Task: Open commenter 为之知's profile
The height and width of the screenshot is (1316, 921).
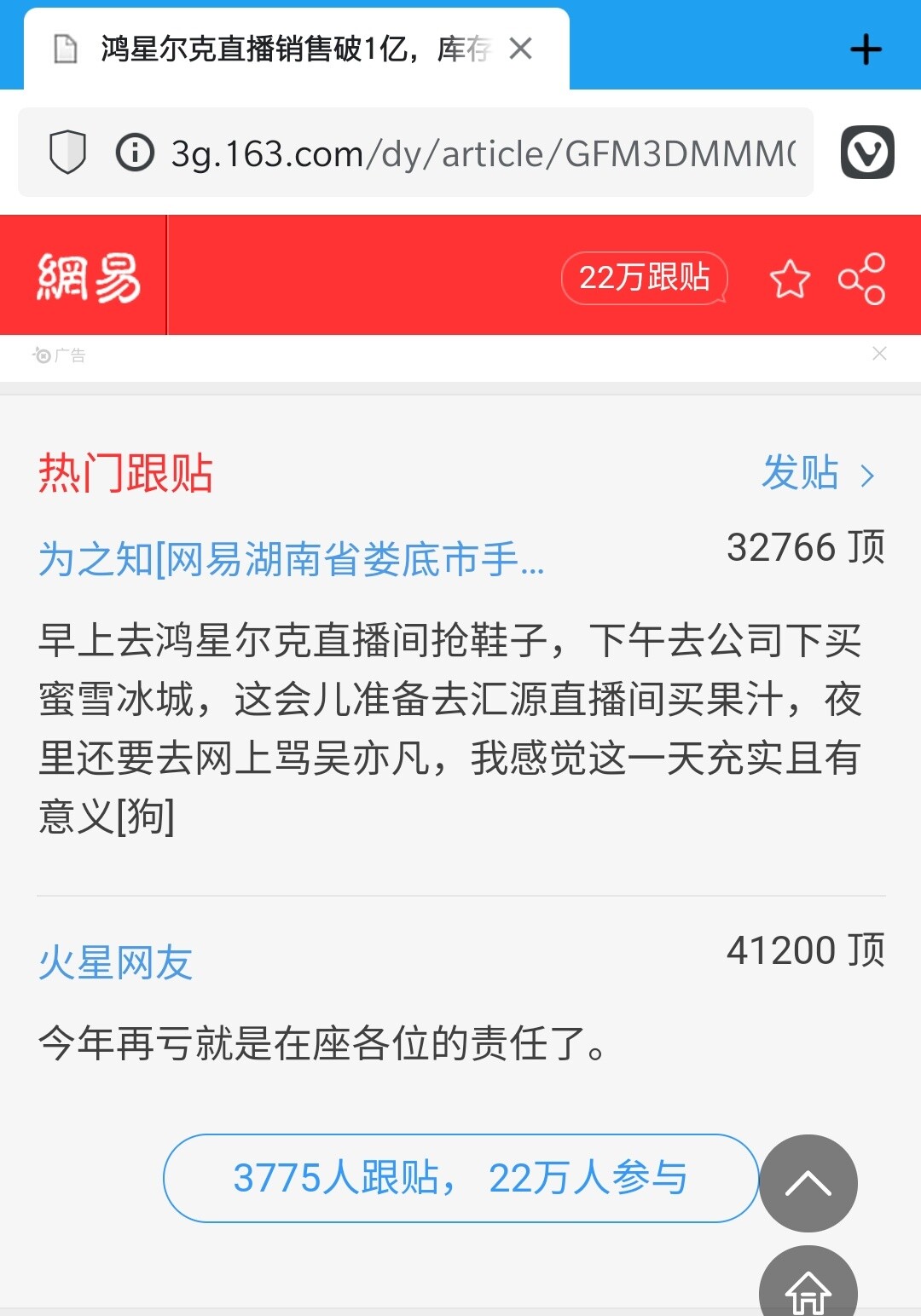Action: coord(291,560)
